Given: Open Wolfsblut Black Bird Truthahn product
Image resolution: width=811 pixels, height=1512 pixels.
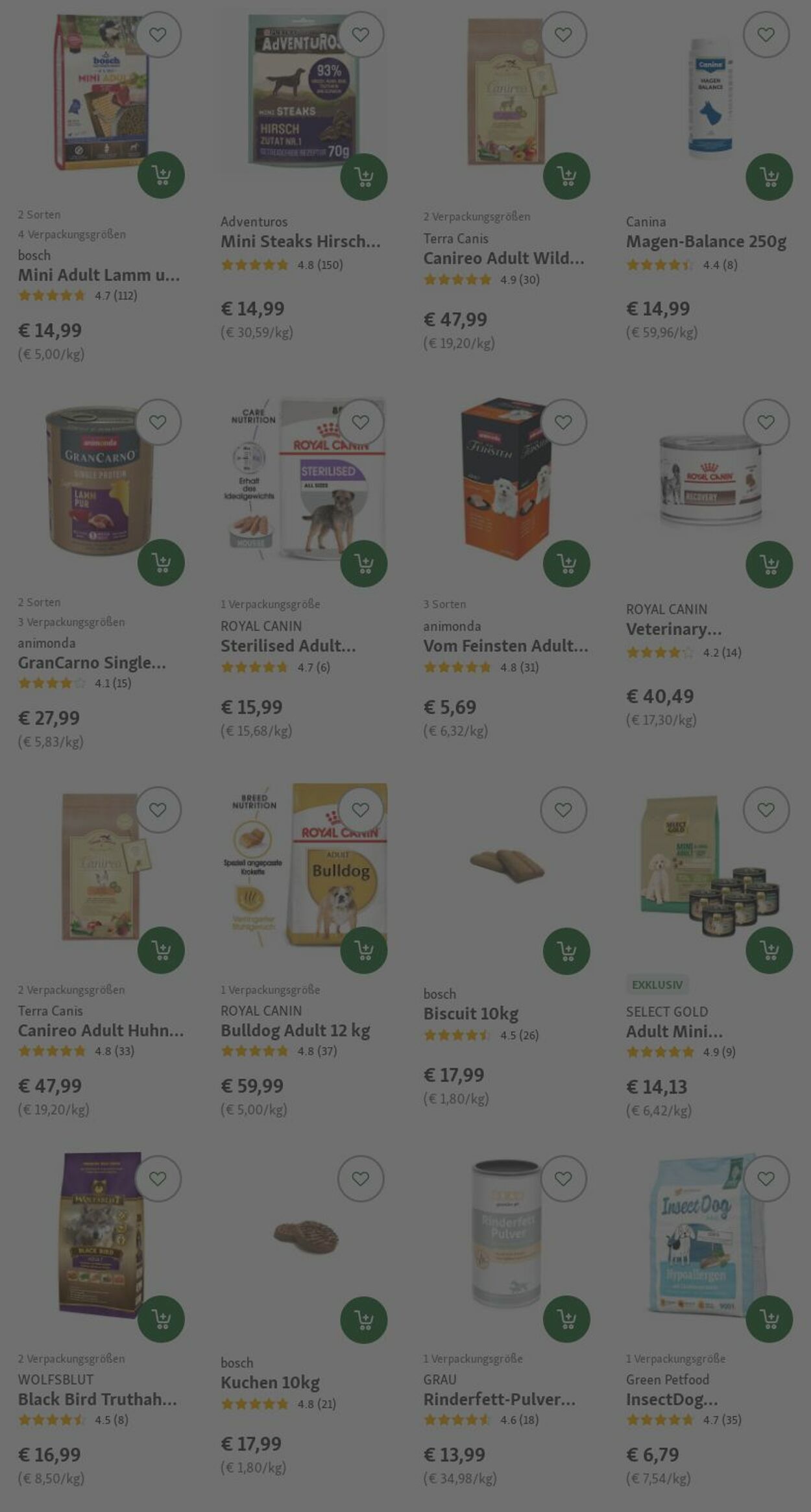Looking at the screenshot, I should pos(97,1398).
